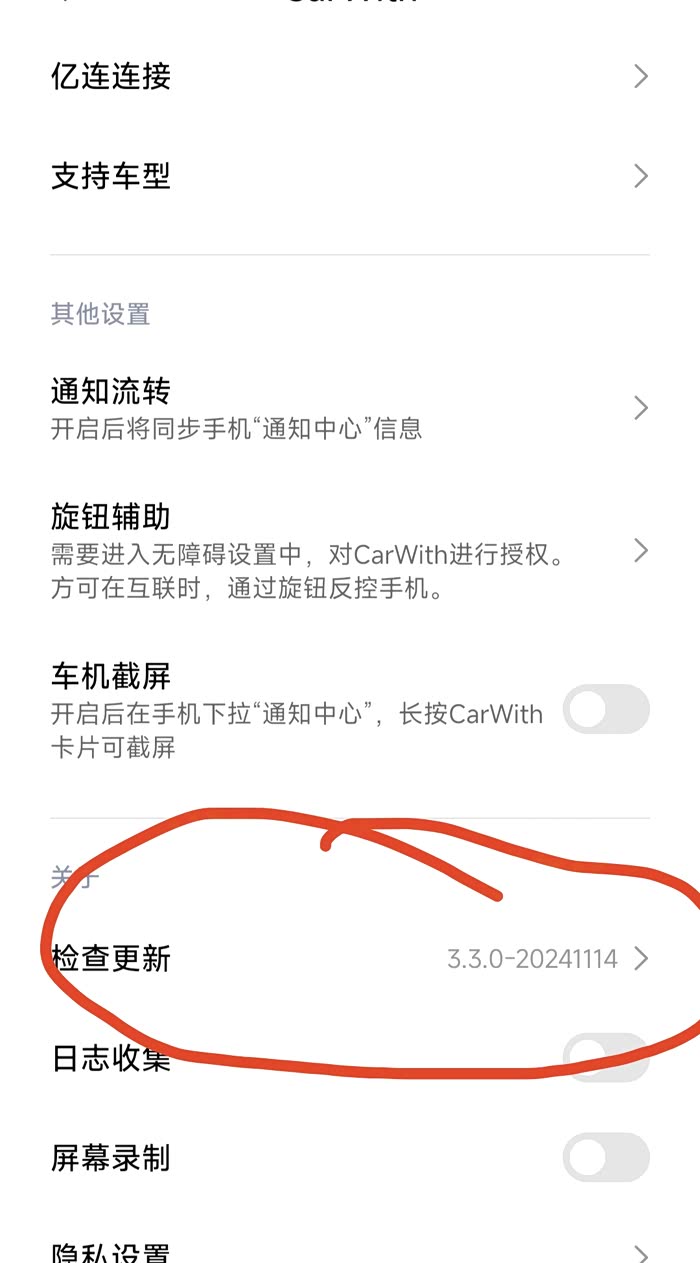Viewport: 700px width, 1263px height.
Task: Open 旋钮辅助 knob assist settings
Action: 350,551
